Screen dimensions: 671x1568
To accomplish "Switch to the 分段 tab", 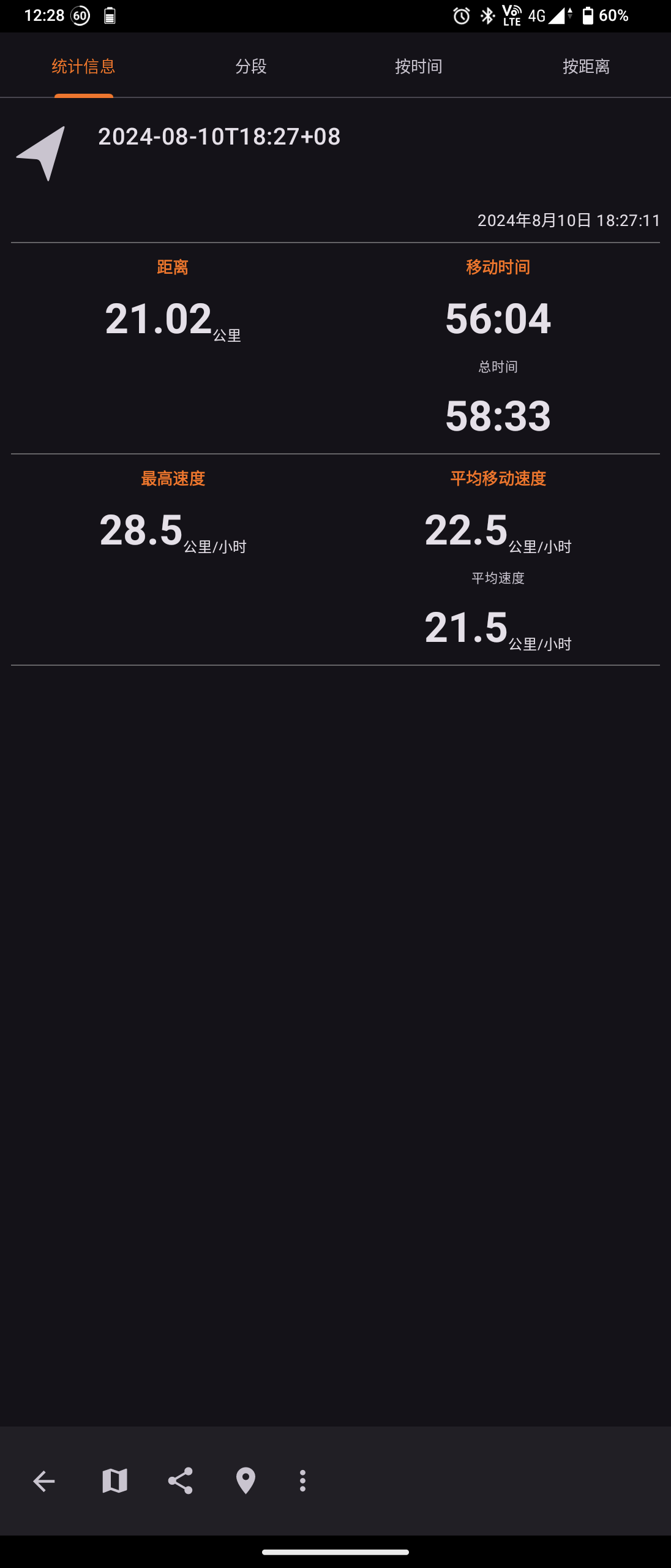I will tap(251, 66).
